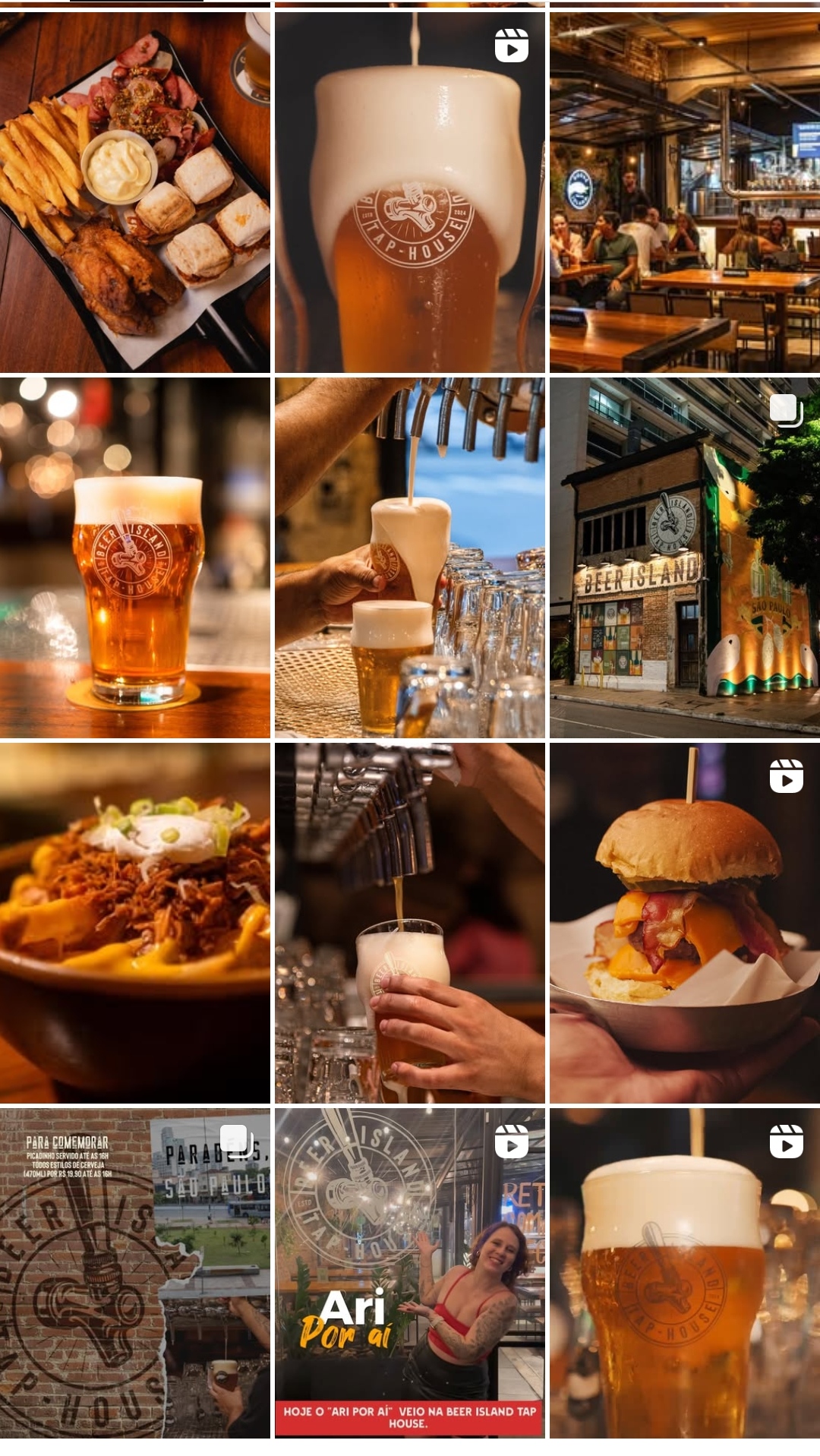Screen dimensions: 820x1456
Task: Open the reel of foamy Tap House glass
Action: (x=409, y=192)
